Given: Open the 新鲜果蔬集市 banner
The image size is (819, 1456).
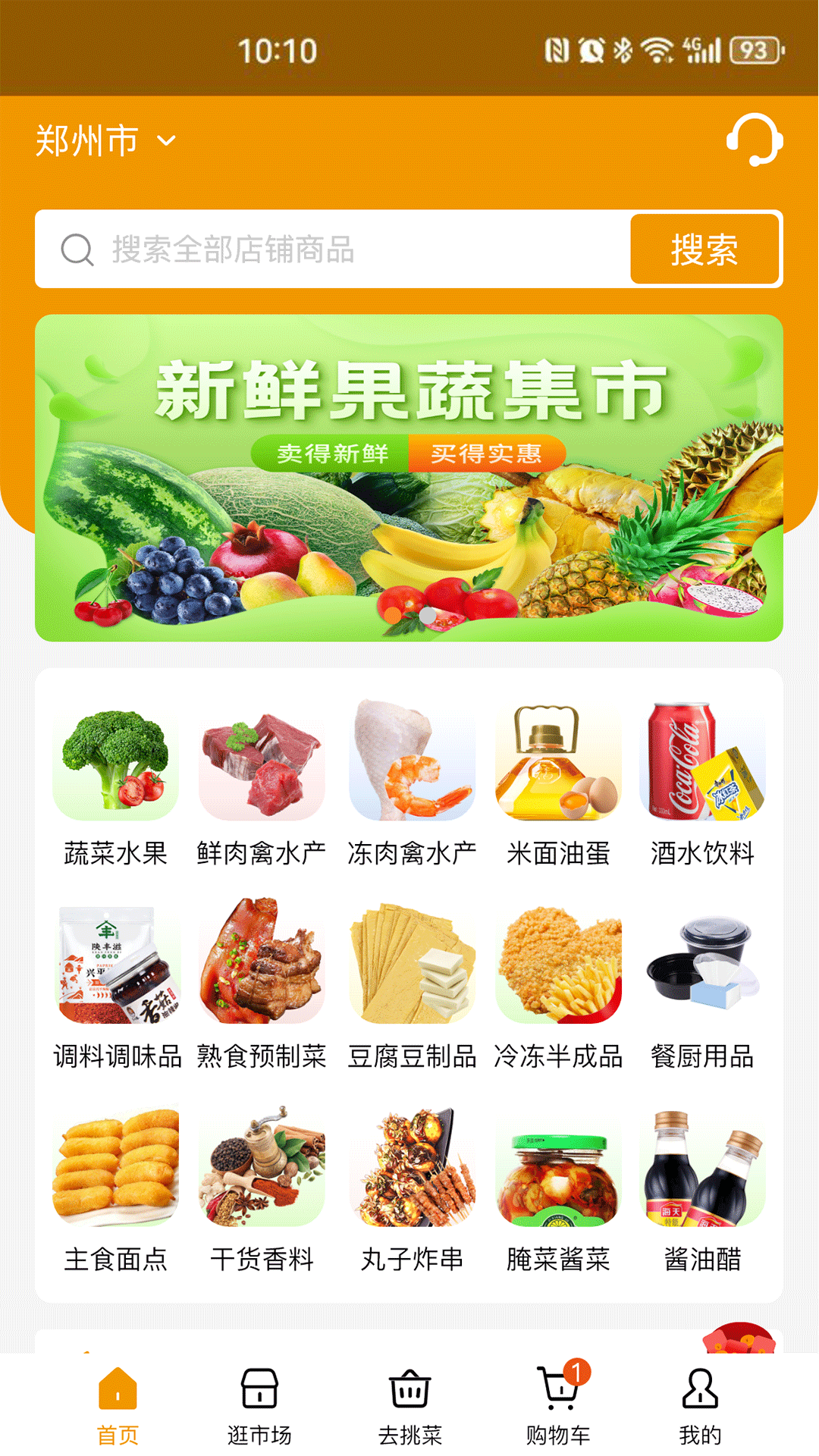Looking at the screenshot, I should [409, 478].
